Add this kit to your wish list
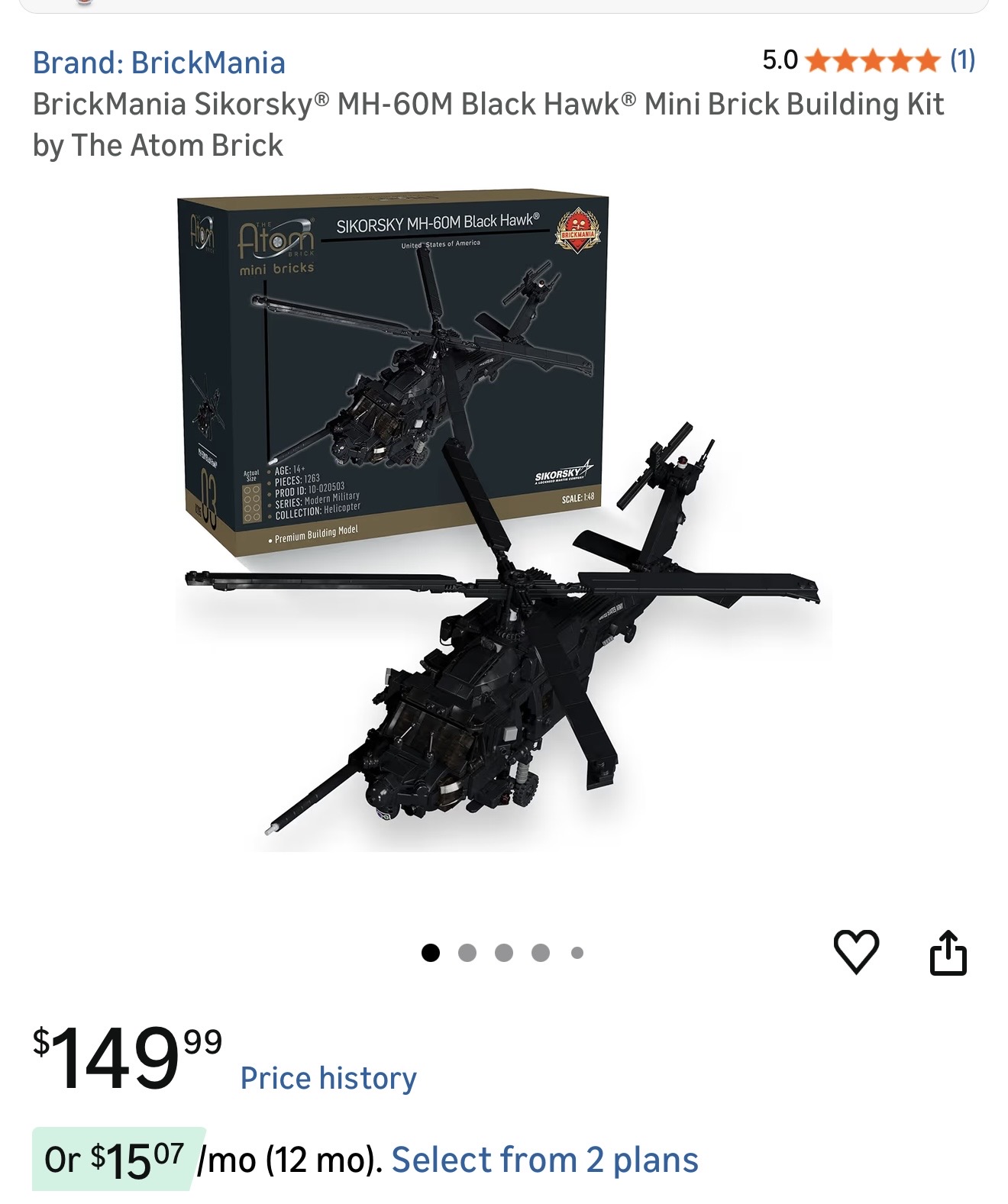 (x=856, y=951)
